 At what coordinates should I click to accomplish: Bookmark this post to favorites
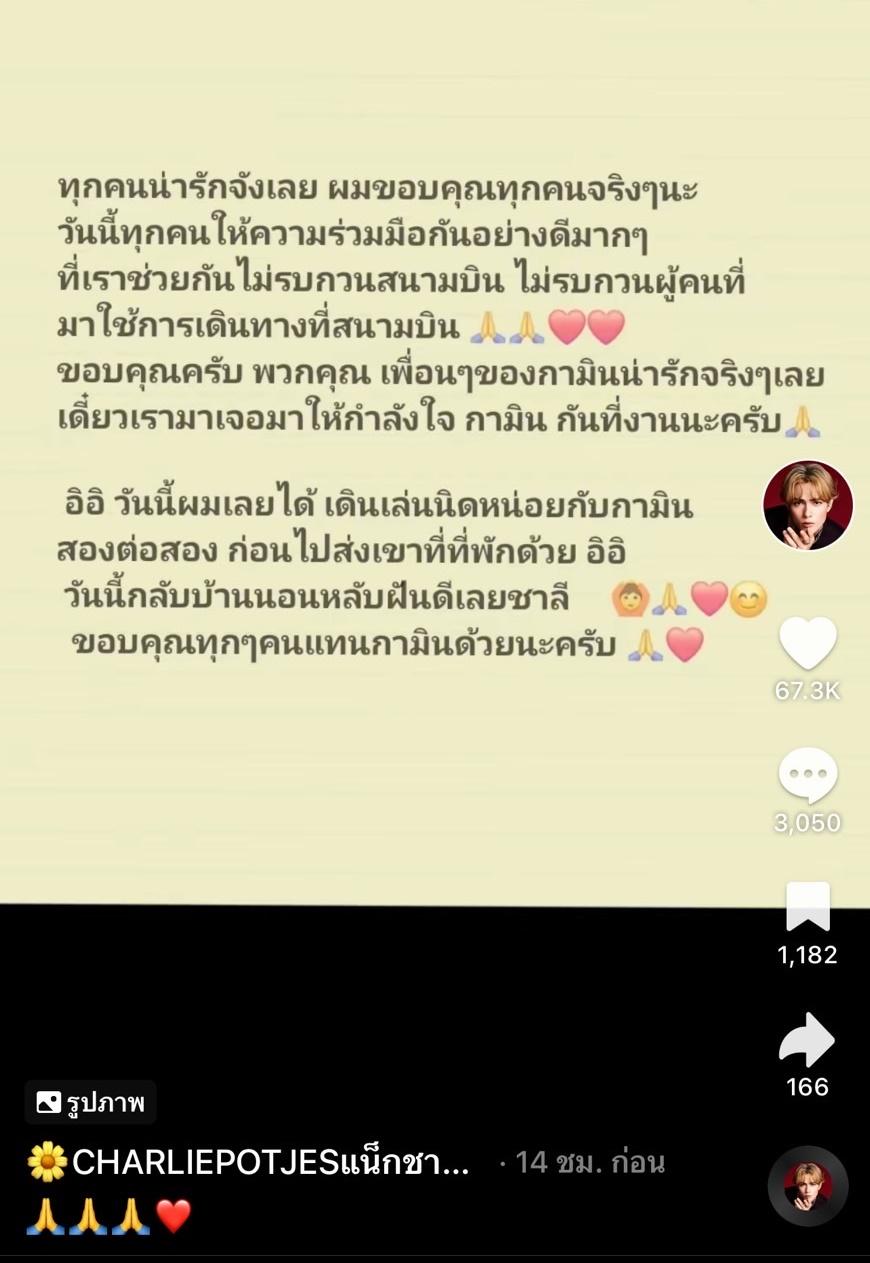click(x=808, y=907)
